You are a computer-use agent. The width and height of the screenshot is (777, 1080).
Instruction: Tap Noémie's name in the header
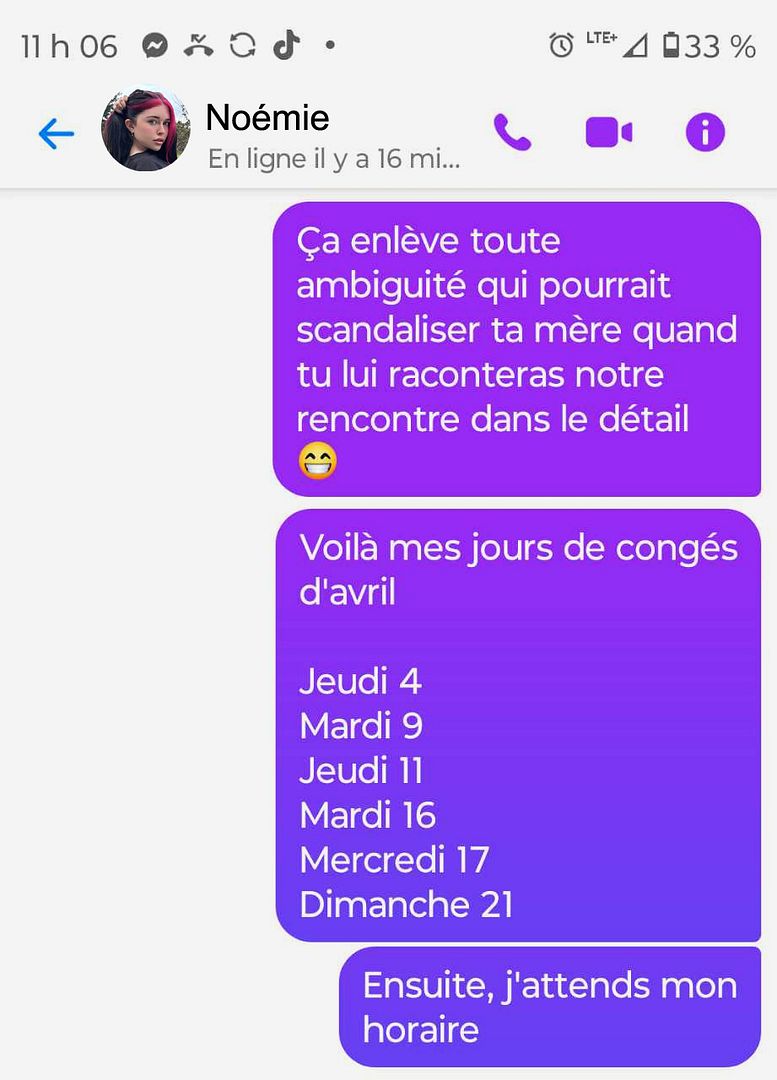[267, 118]
